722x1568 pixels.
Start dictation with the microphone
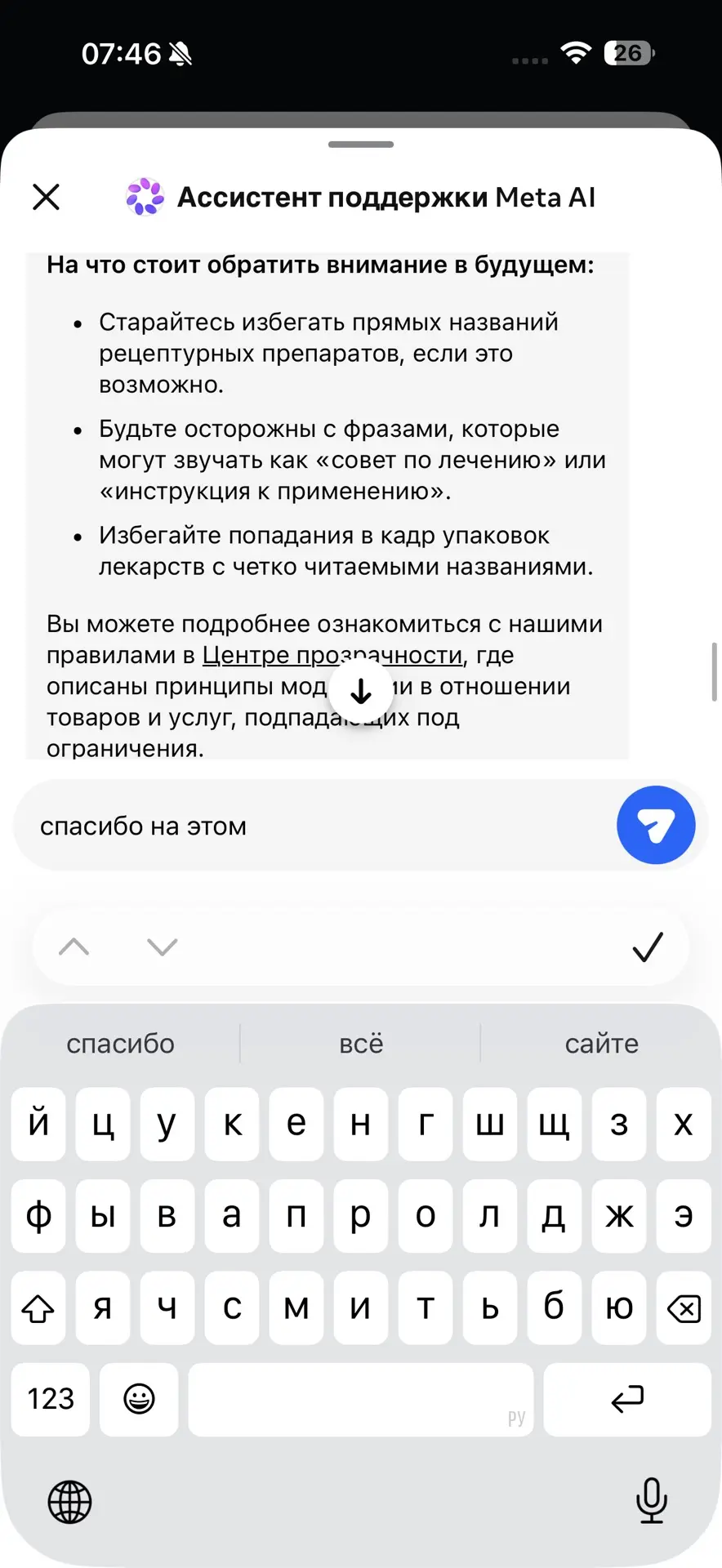click(x=651, y=1501)
